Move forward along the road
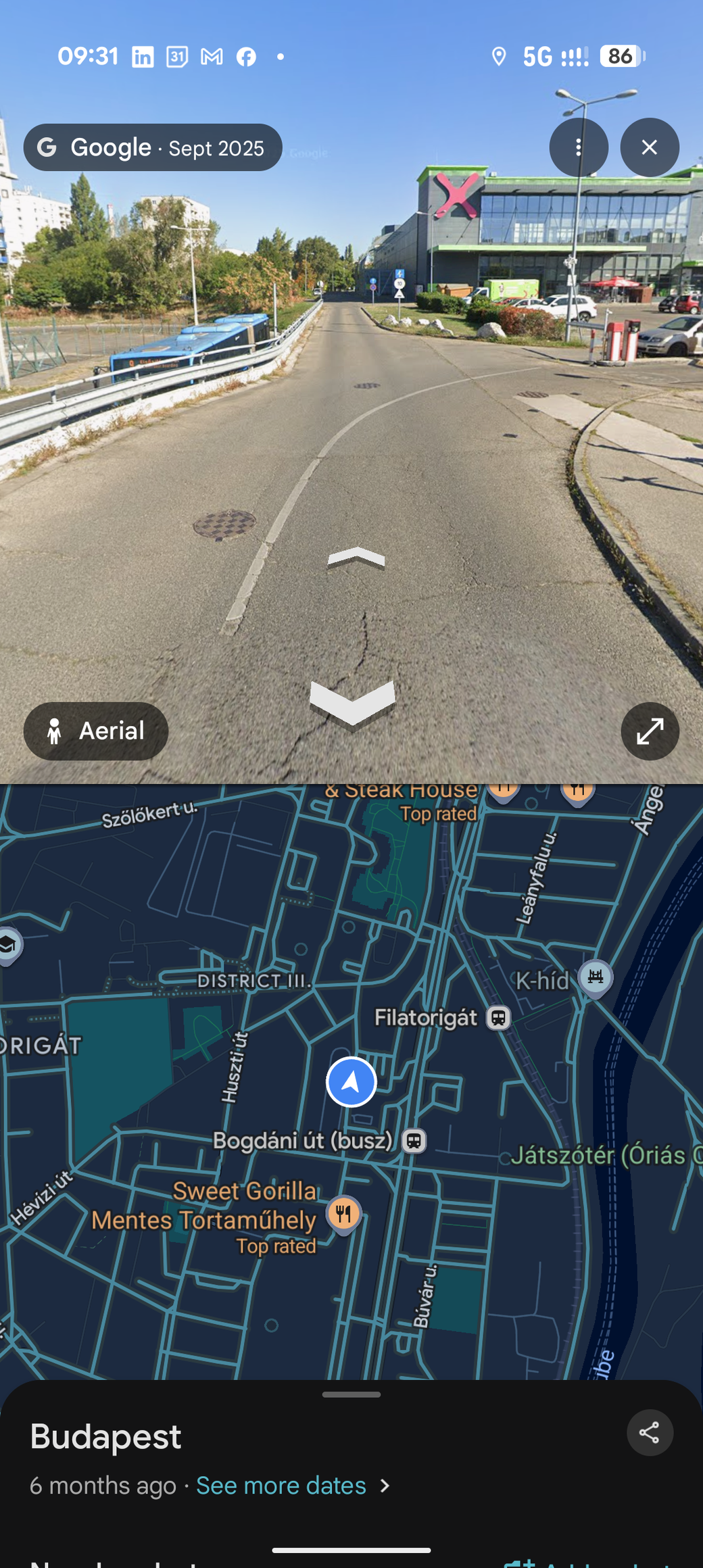Viewport: 703px width, 1568px height. (356, 558)
